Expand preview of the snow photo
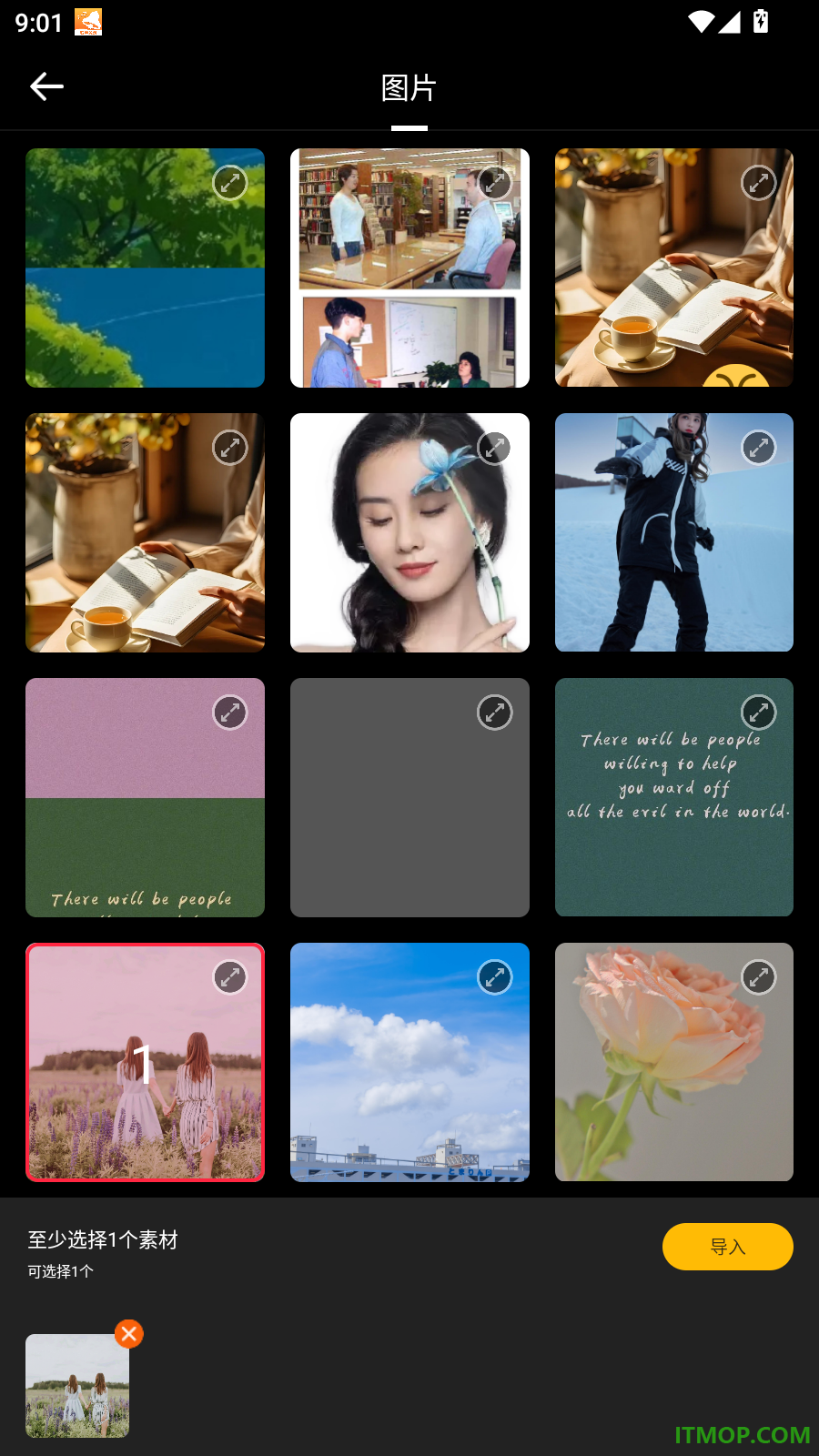 759,448
